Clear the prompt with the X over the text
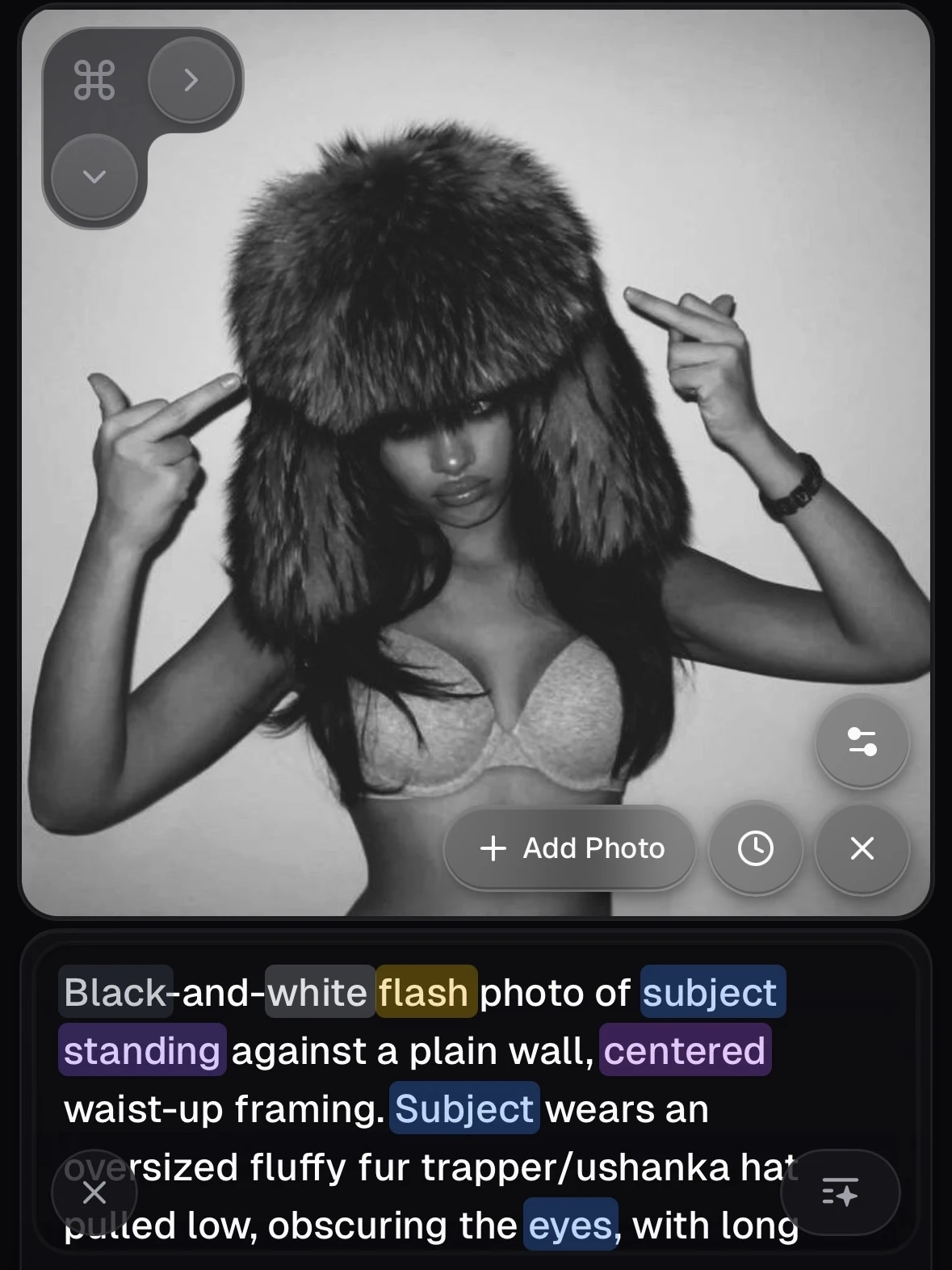 (94, 1192)
